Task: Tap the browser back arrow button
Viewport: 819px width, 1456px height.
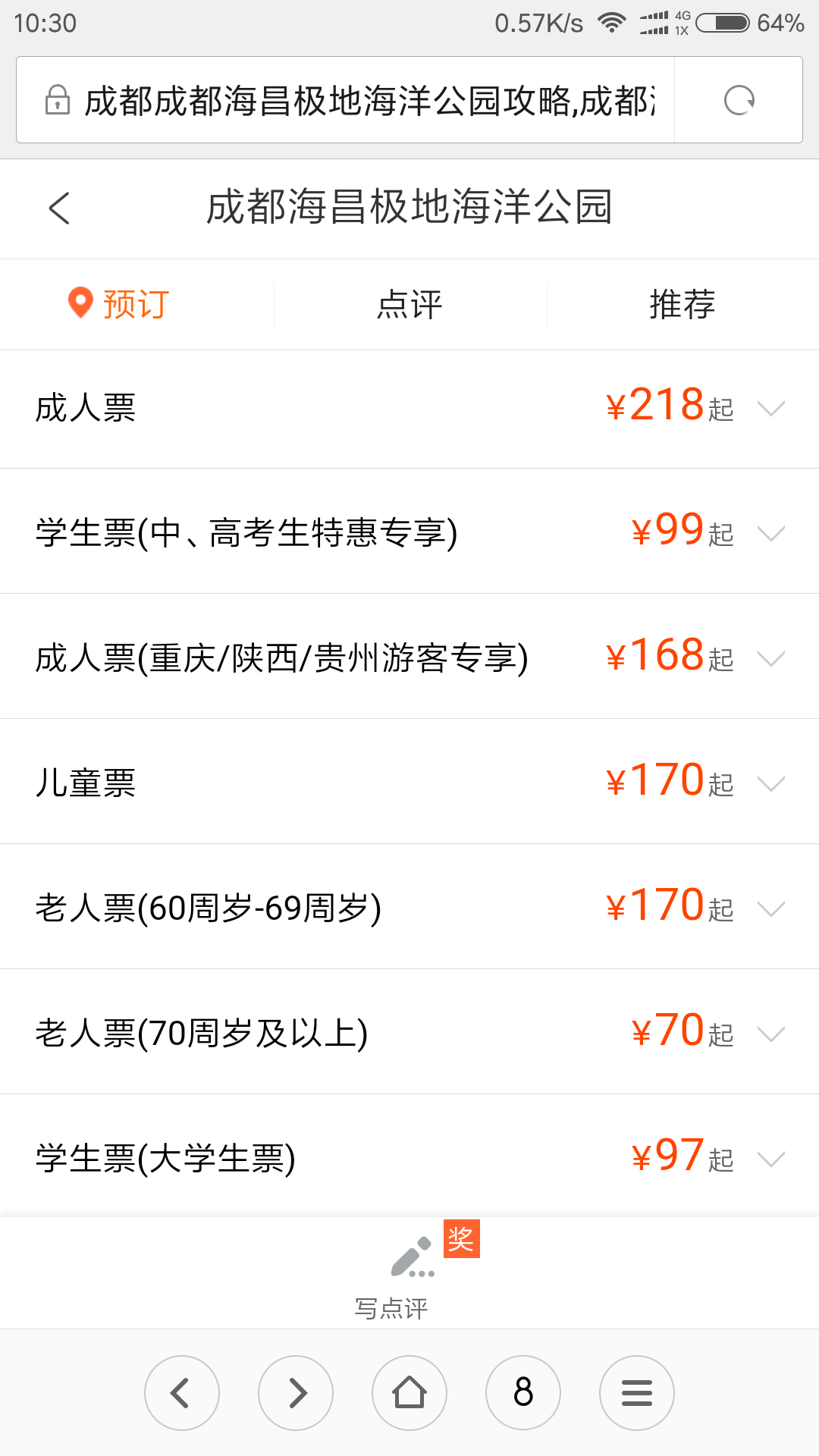Action: click(182, 1393)
